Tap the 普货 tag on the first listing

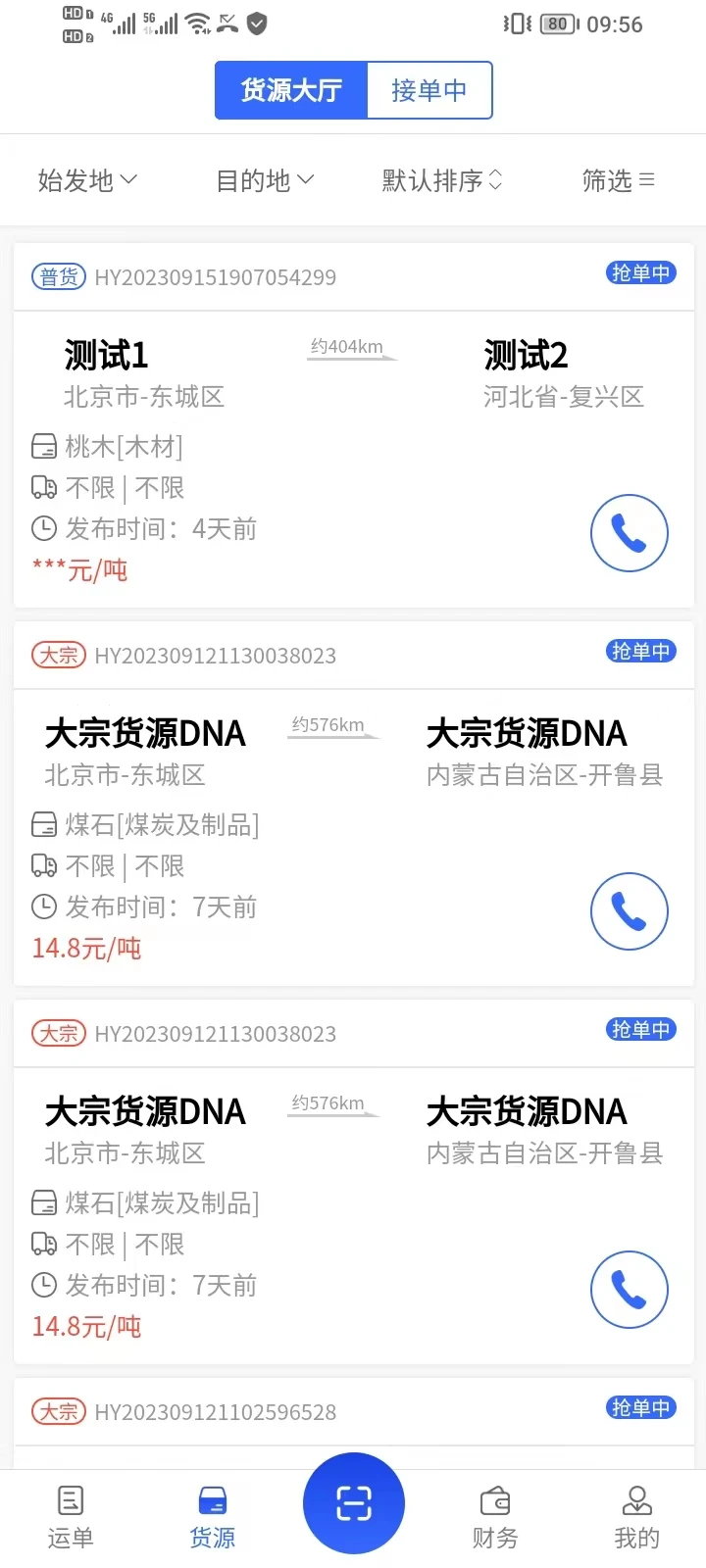point(58,276)
